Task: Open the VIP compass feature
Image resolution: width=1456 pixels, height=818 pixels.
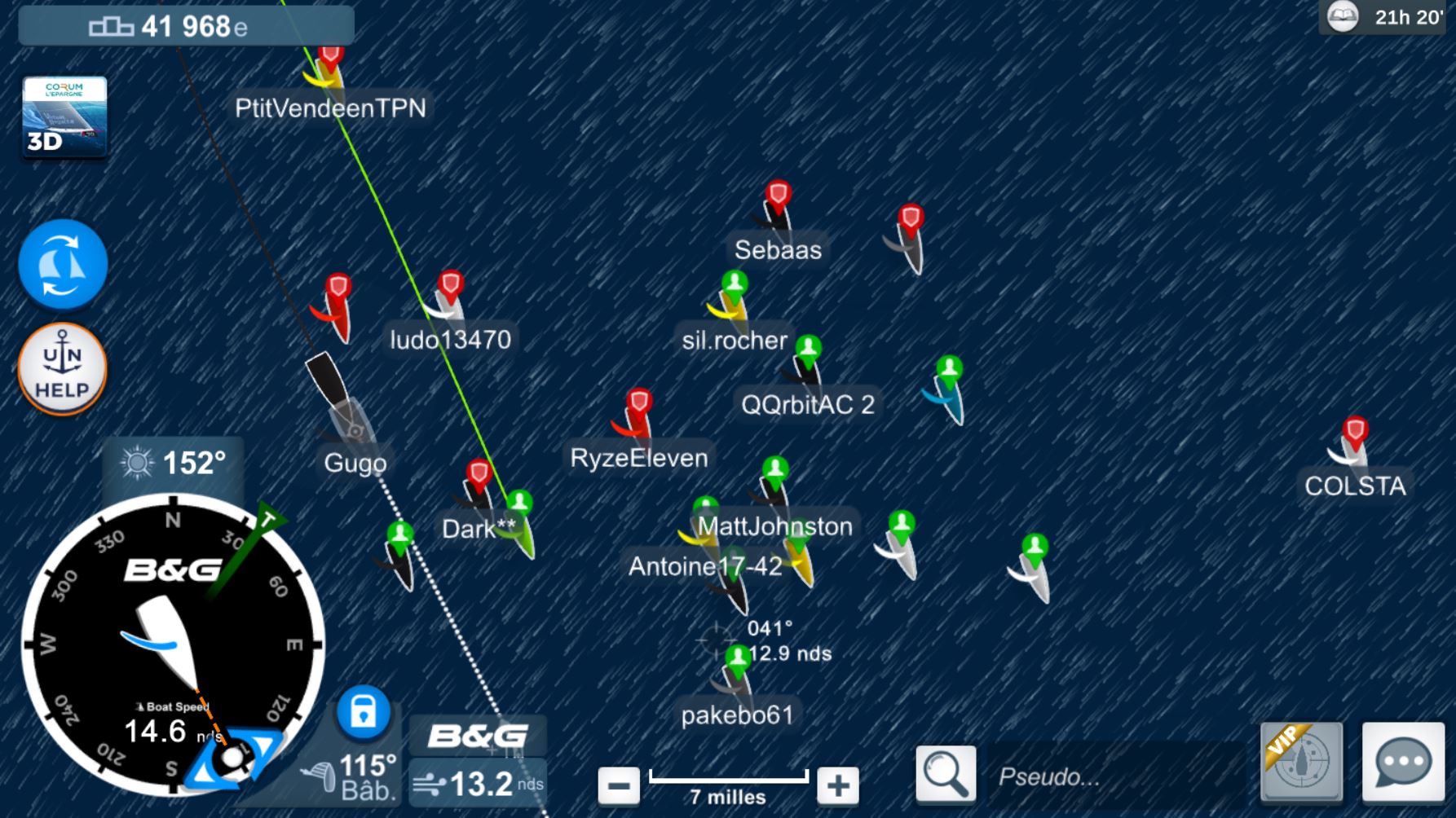Action: click(1301, 762)
